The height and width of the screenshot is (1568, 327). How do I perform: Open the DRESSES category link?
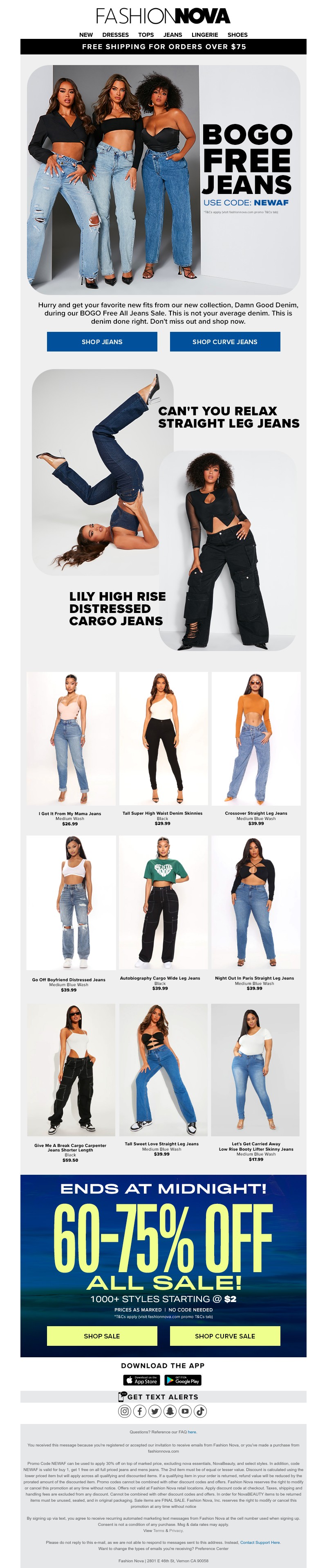(115, 35)
